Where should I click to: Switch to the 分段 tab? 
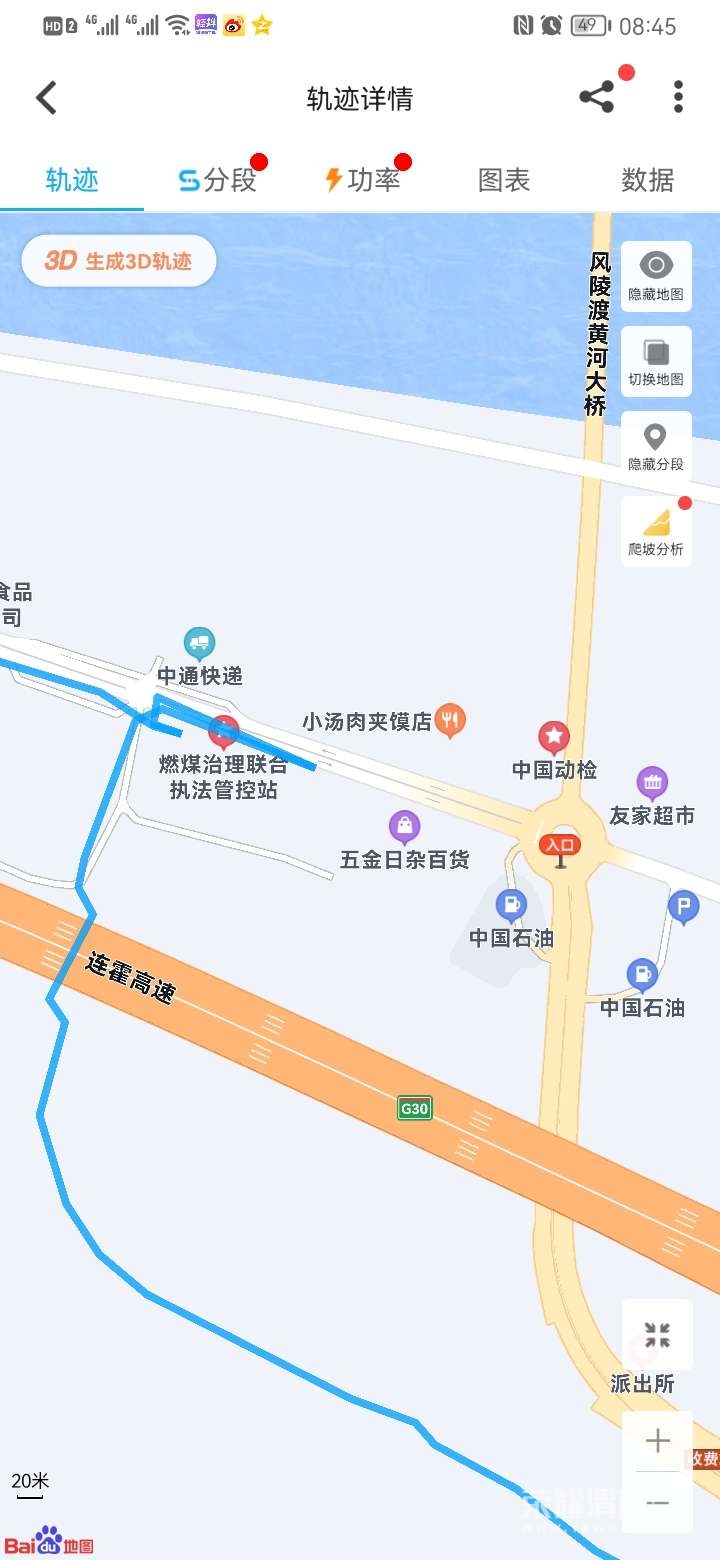pos(217,180)
